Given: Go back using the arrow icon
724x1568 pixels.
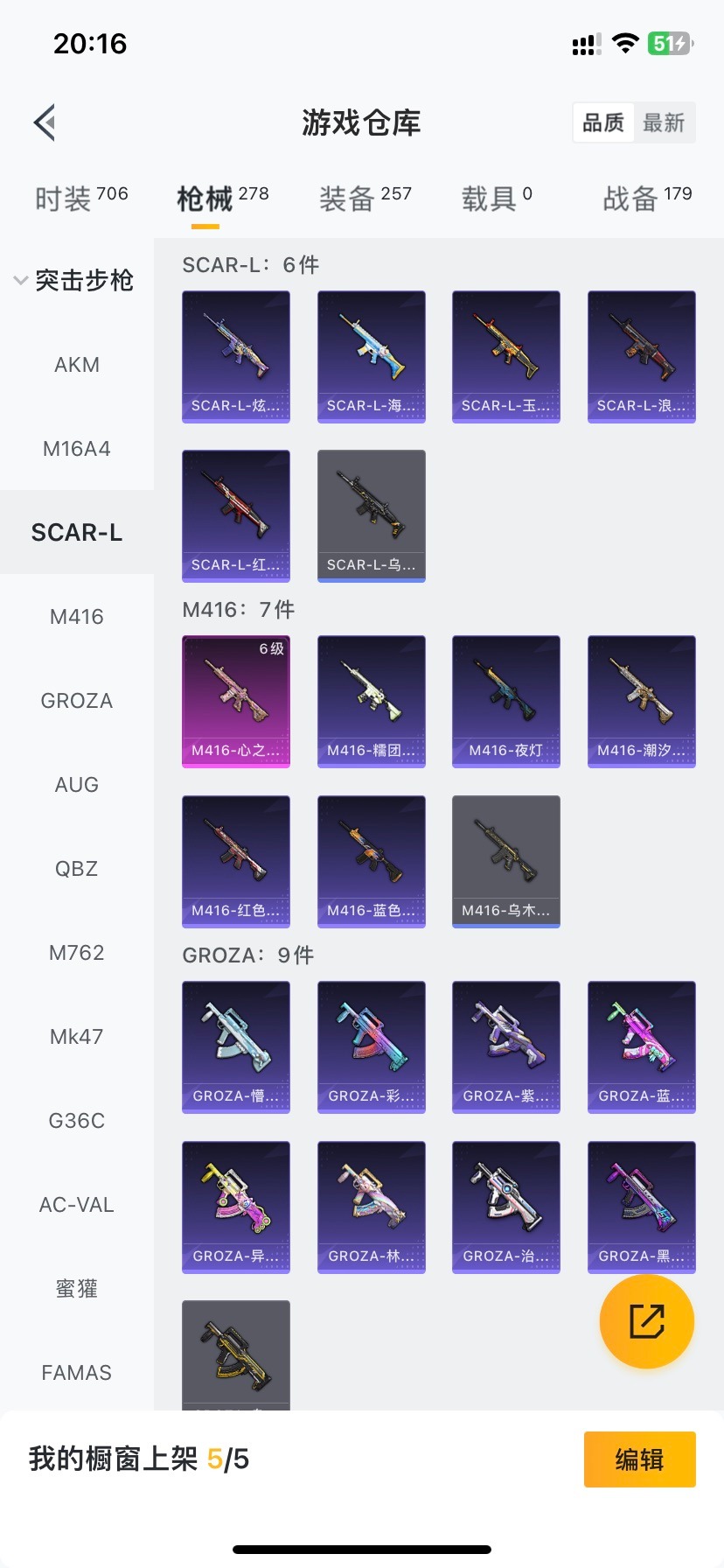Looking at the screenshot, I should coord(45,122).
